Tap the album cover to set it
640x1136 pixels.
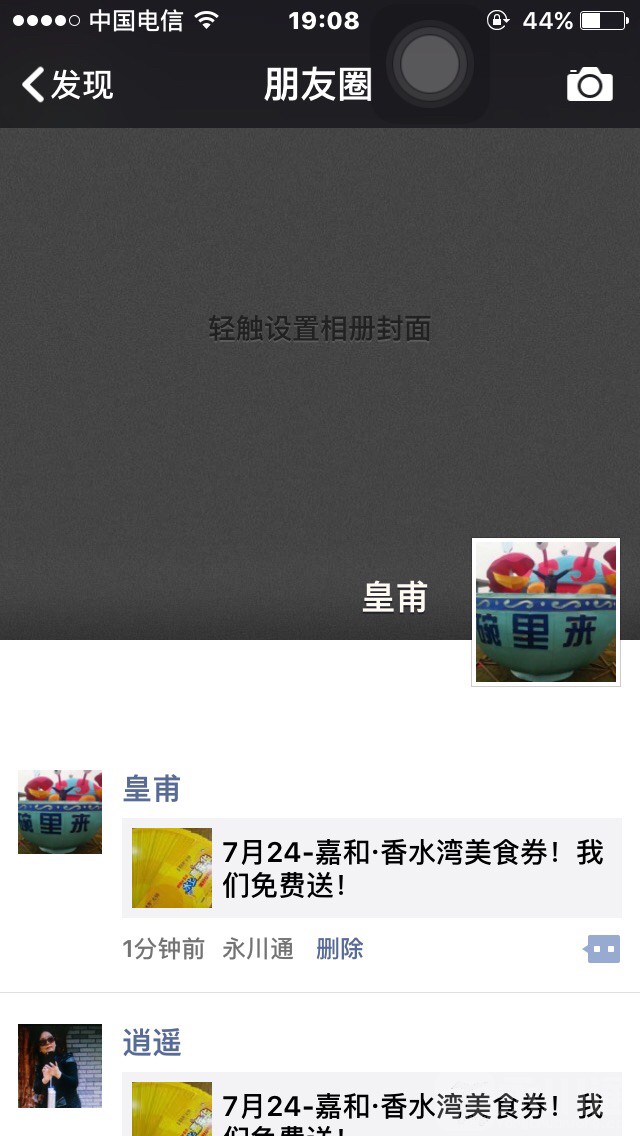point(320,330)
